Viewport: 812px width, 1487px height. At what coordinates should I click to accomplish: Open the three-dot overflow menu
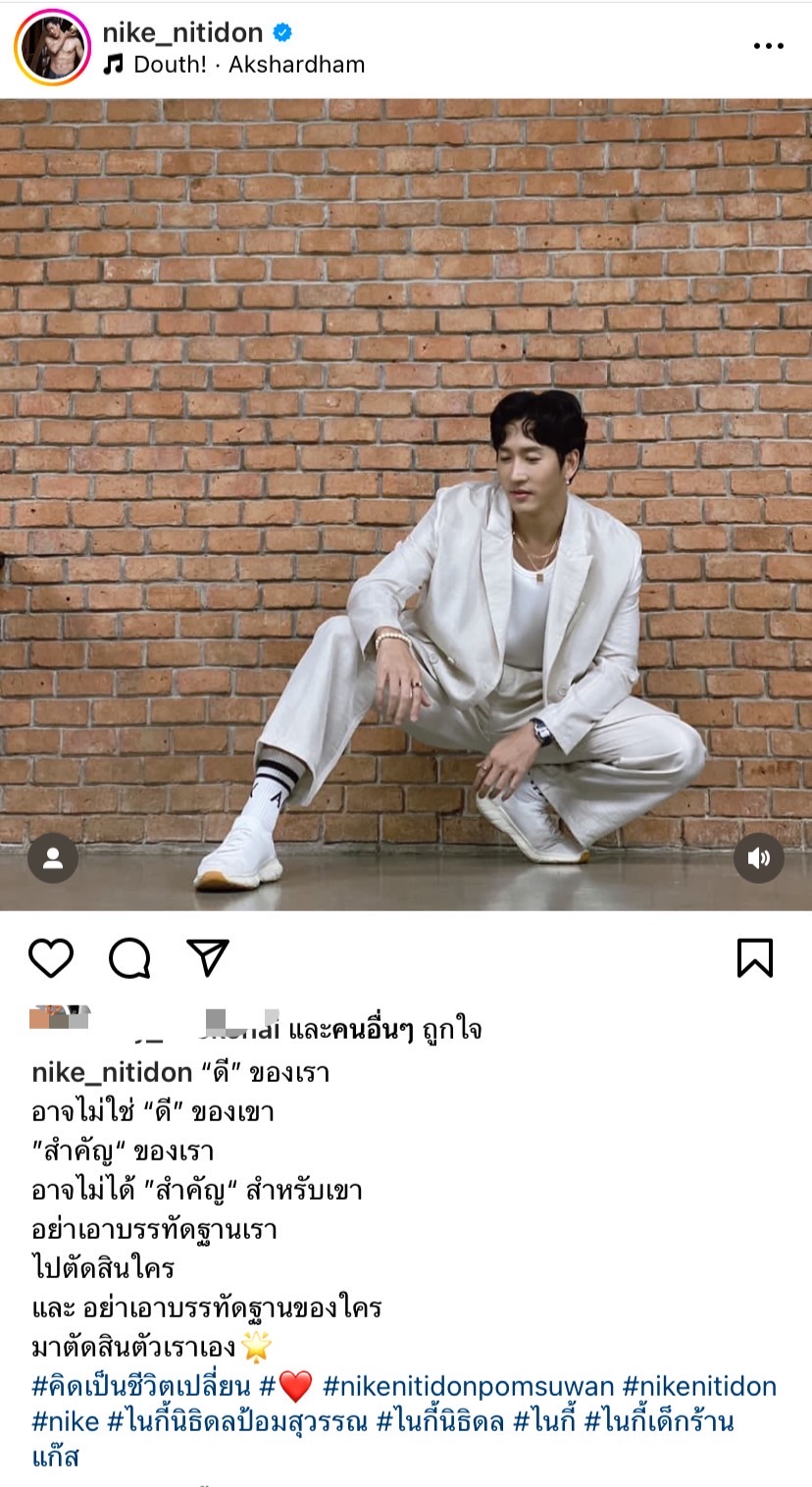768,46
